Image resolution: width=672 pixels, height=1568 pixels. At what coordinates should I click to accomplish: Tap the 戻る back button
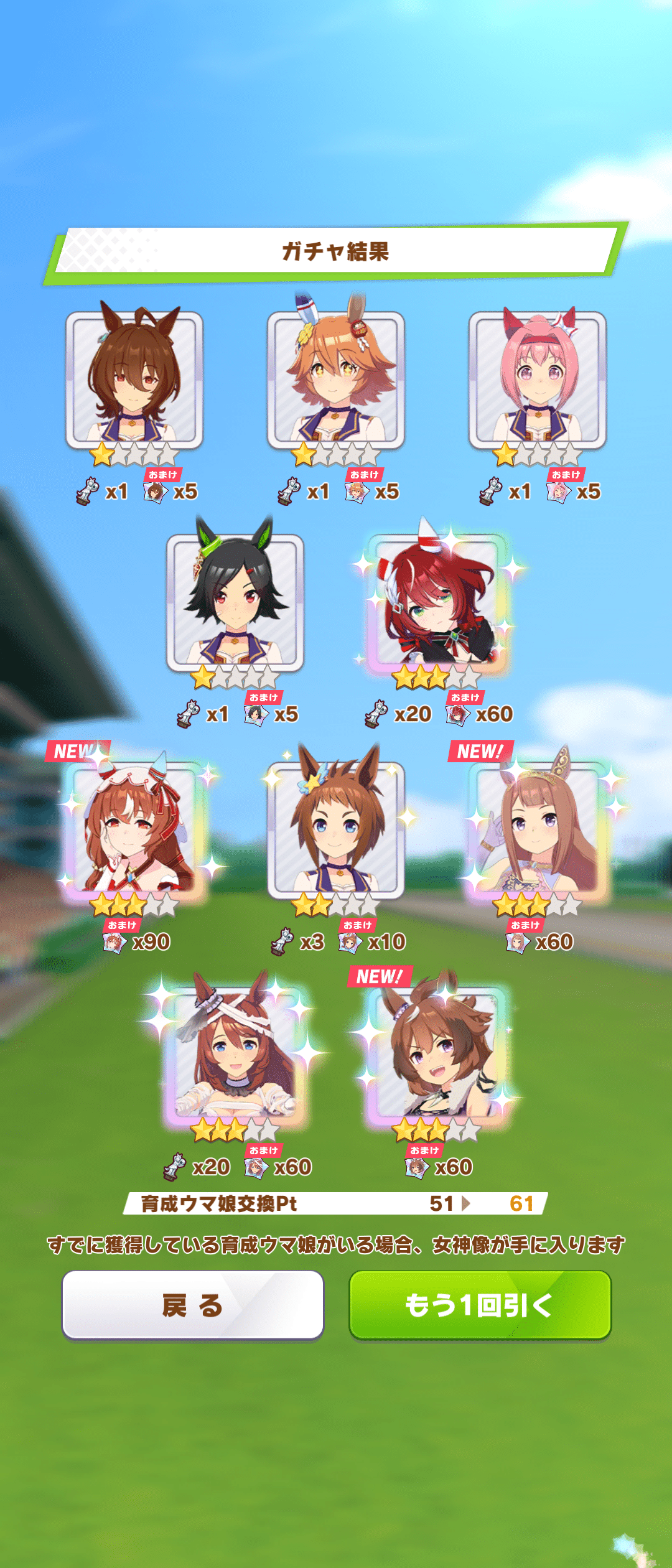point(193,1305)
